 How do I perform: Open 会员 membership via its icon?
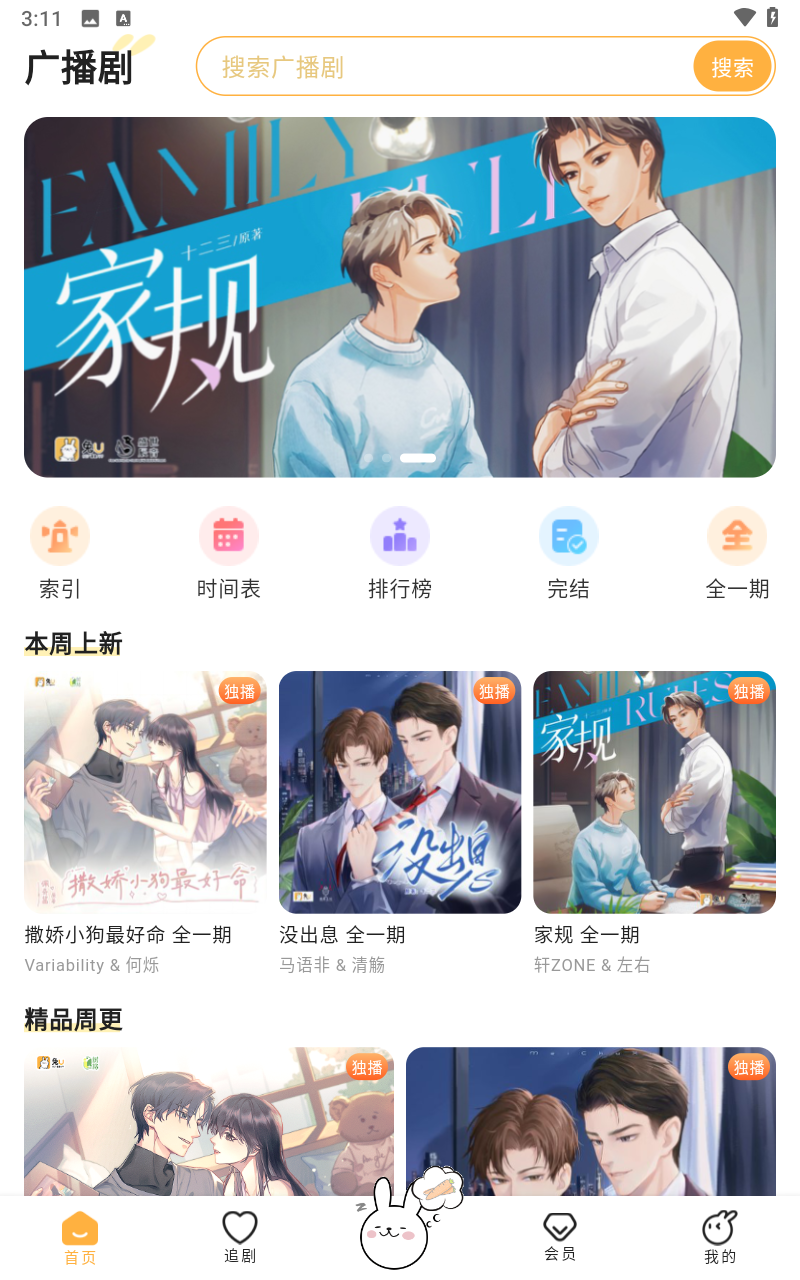tap(560, 1228)
